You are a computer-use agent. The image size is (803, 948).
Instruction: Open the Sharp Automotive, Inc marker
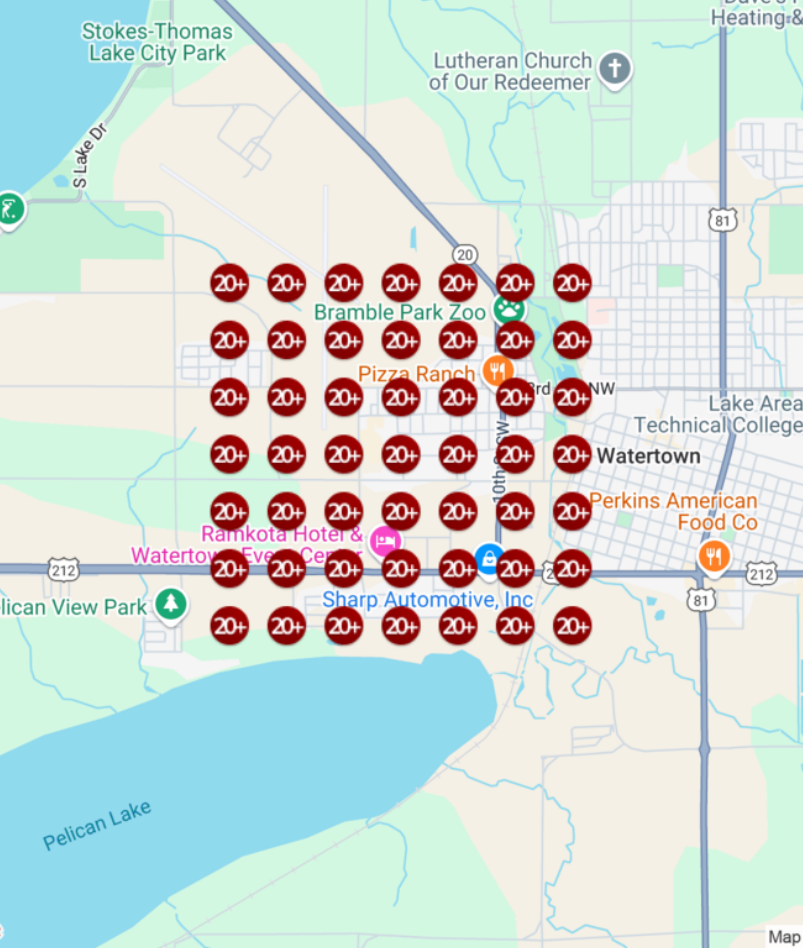488,558
